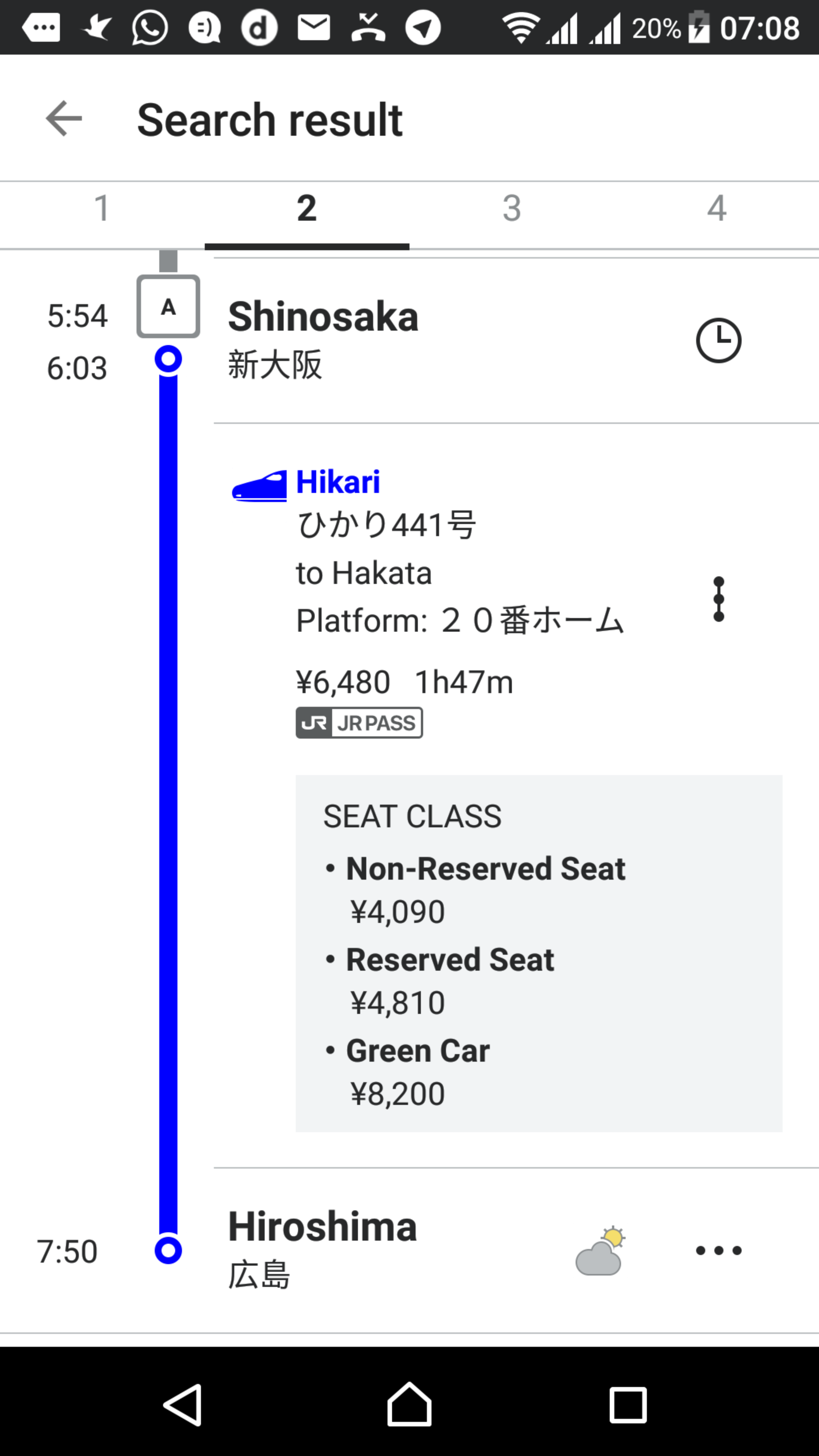Switch to route tab 4

(716, 209)
